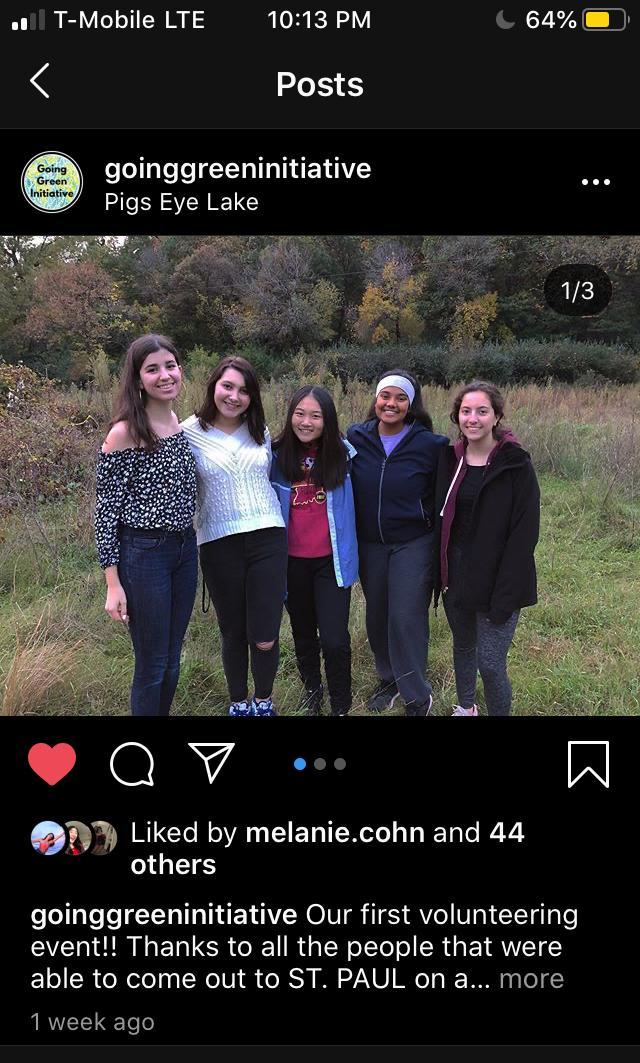This screenshot has width=640, height=1063.
Task: Open goinggreeninitiative profile from the post header
Action: (x=238, y=168)
